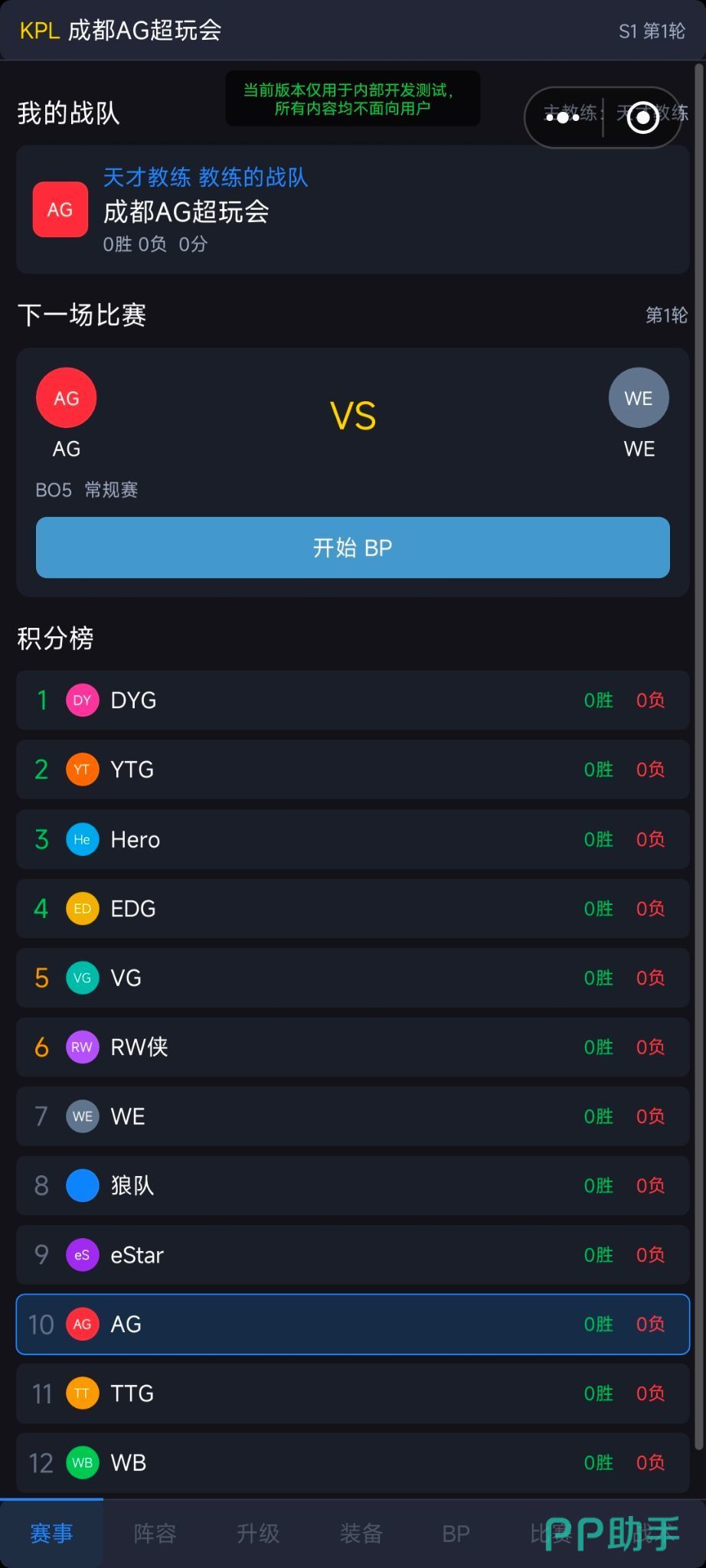This screenshot has width=706, height=1568.
Task: Open the mini program more-options menu
Action: point(564,117)
